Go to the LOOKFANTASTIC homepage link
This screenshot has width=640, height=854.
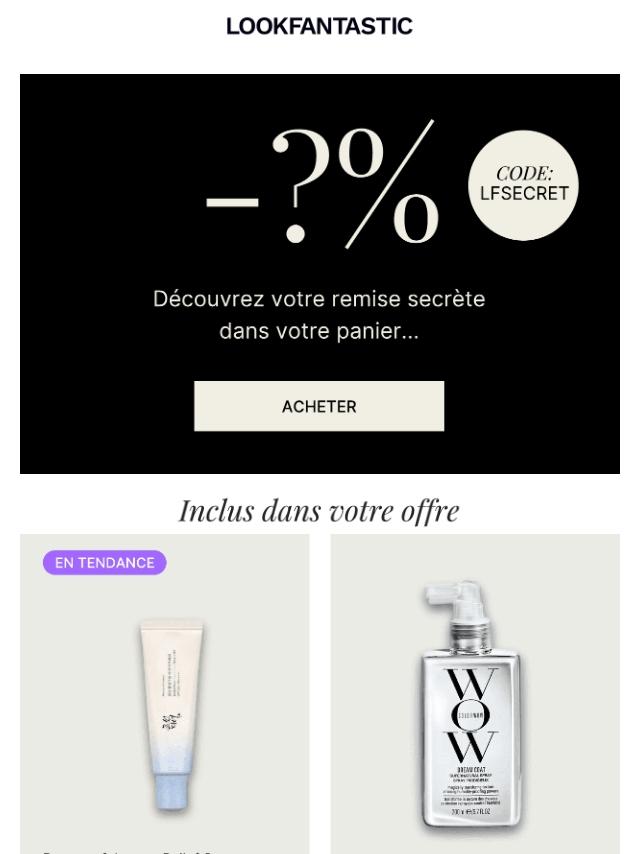[x=319, y=27]
